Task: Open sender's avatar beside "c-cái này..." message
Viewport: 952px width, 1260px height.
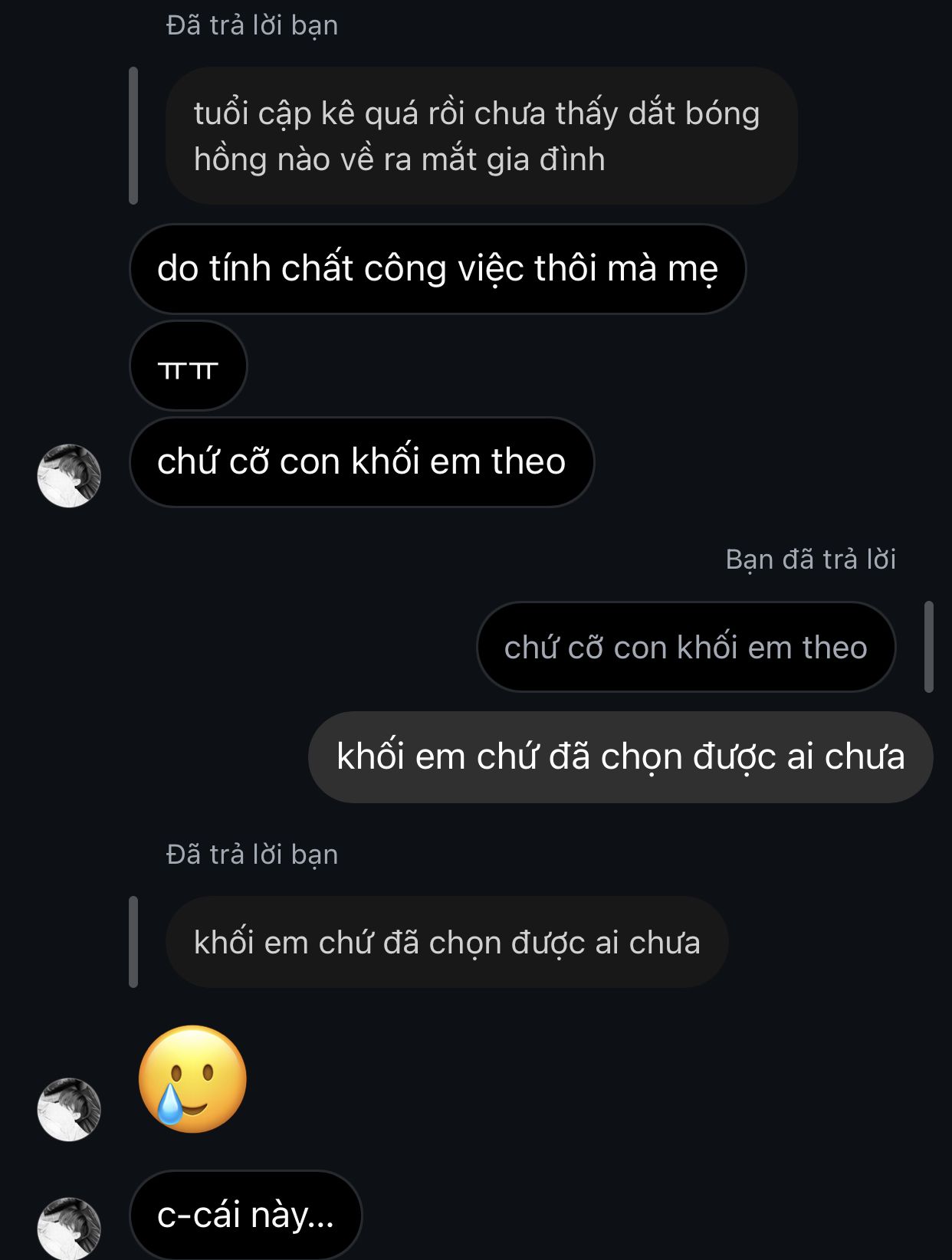Action: (x=69, y=1228)
